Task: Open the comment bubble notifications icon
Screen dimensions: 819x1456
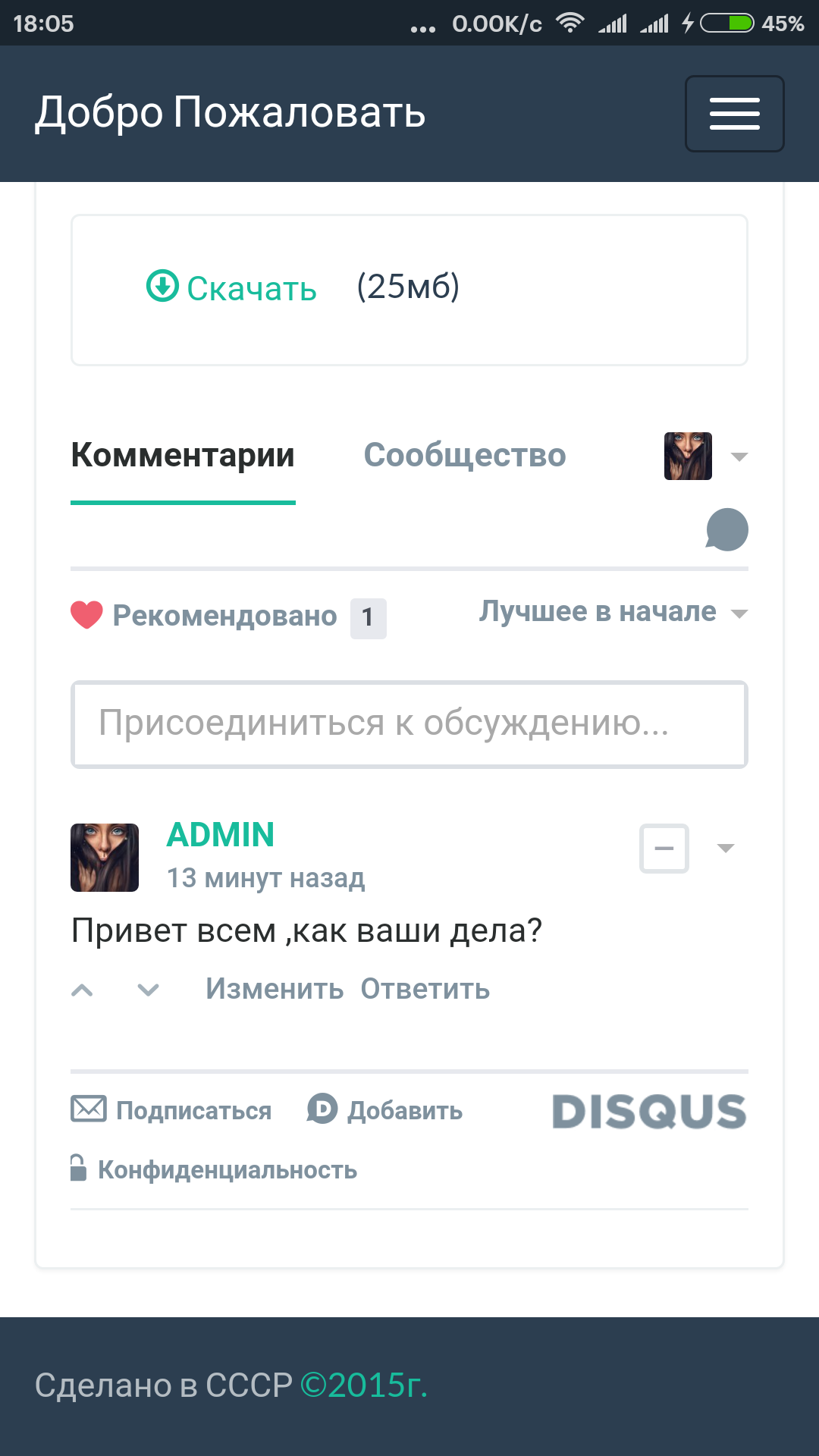Action: point(726,529)
